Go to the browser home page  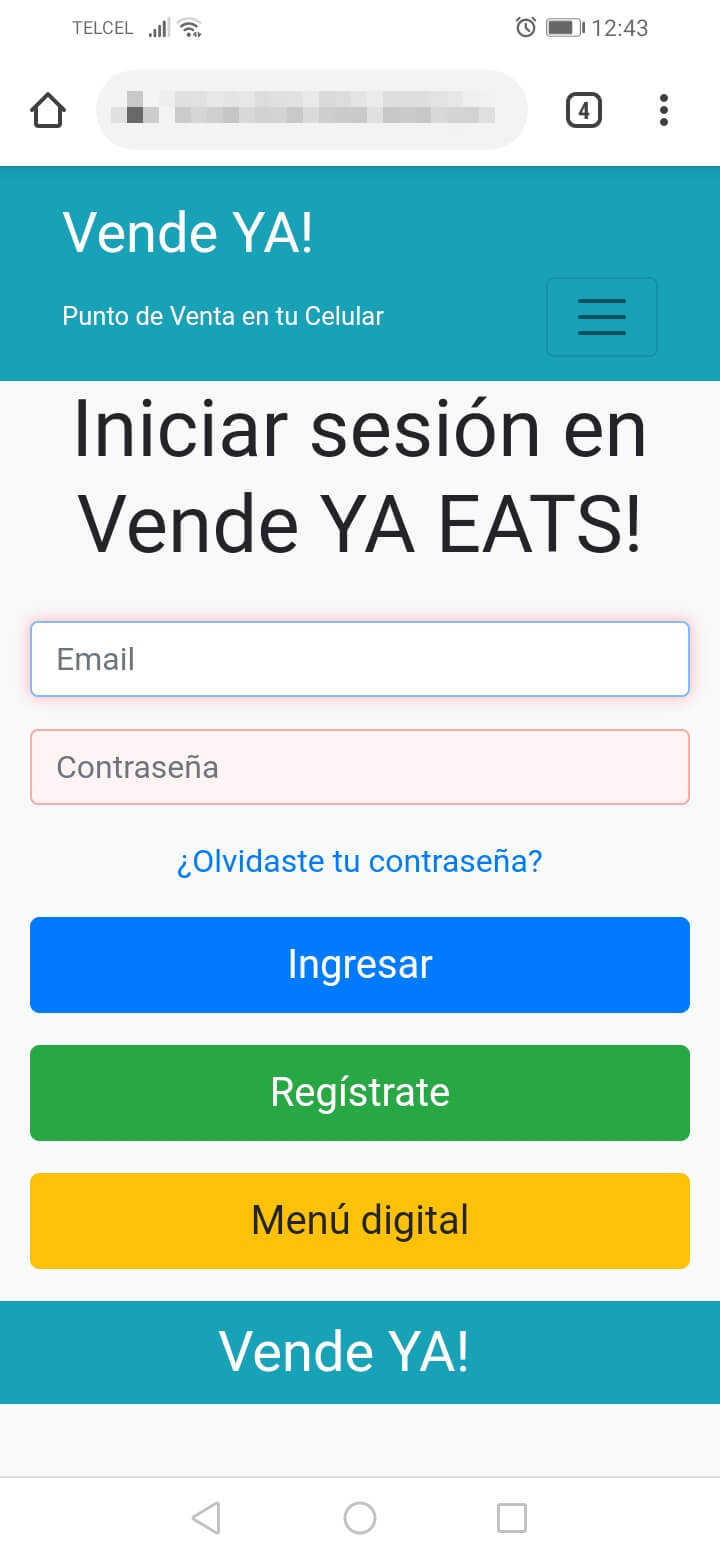point(48,110)
